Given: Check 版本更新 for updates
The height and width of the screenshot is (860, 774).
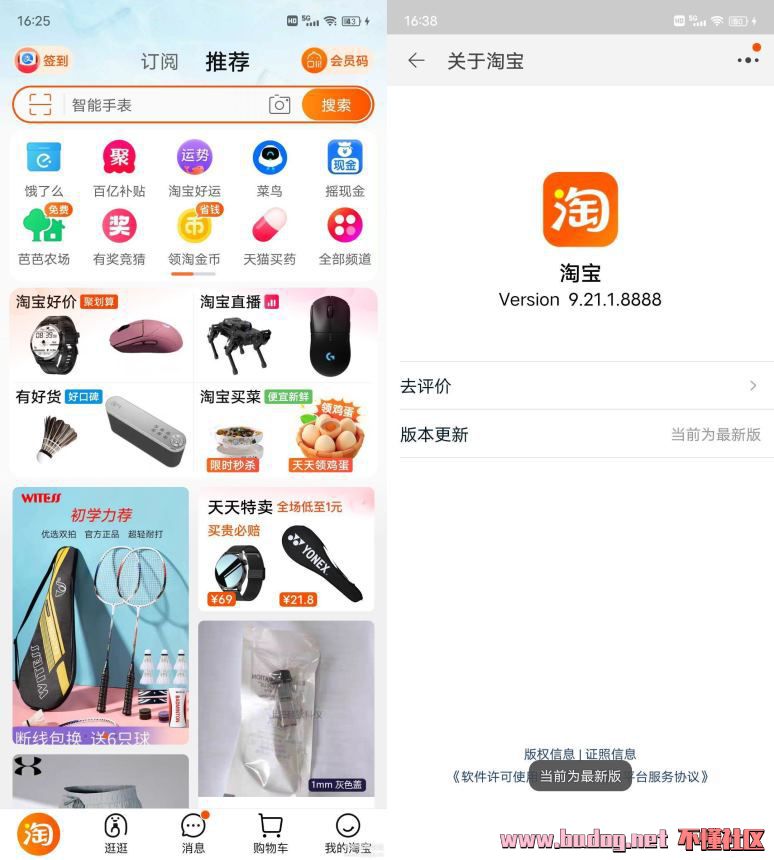Looking at the screenshot, I should pos(580,434).
